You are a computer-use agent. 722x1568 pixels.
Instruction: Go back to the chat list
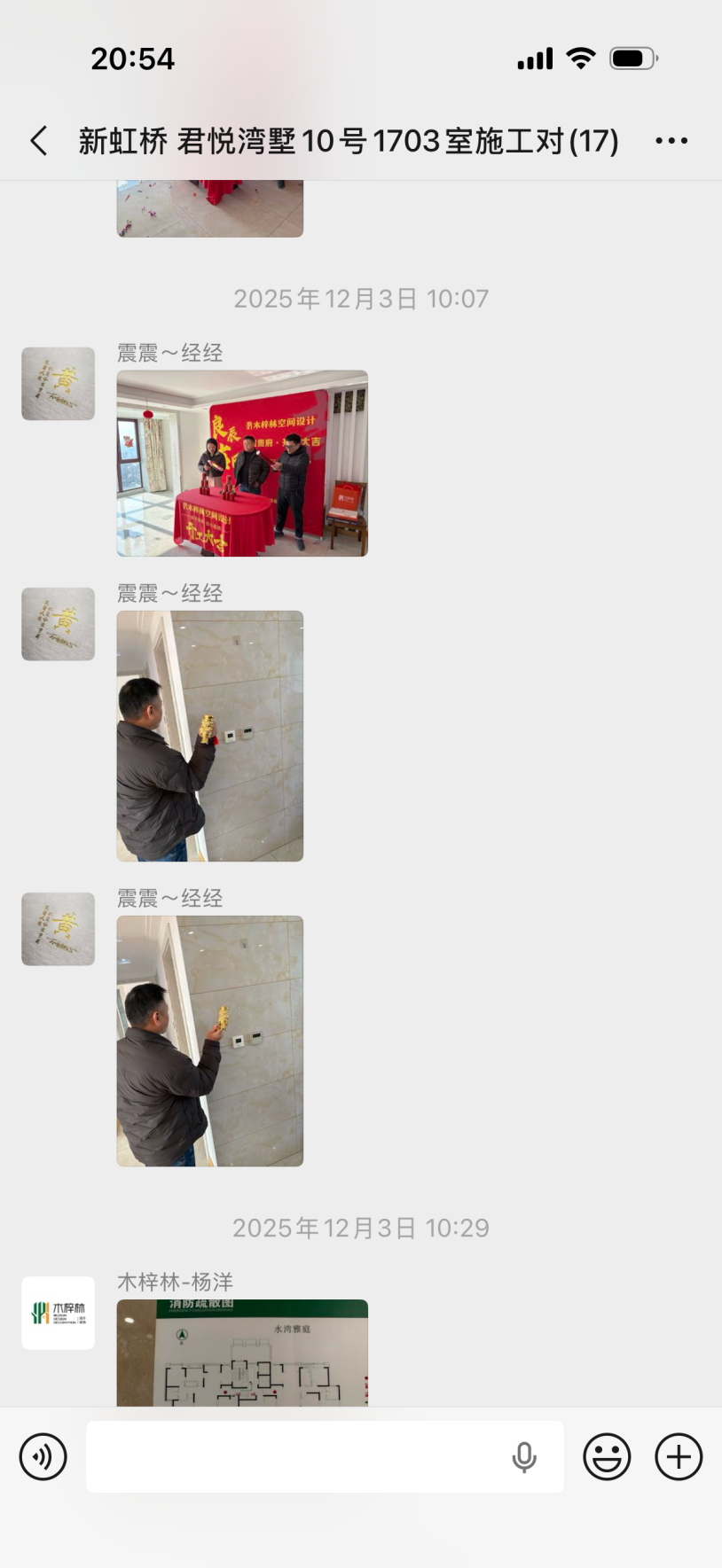pyautogui.click(x=39, y=141)
